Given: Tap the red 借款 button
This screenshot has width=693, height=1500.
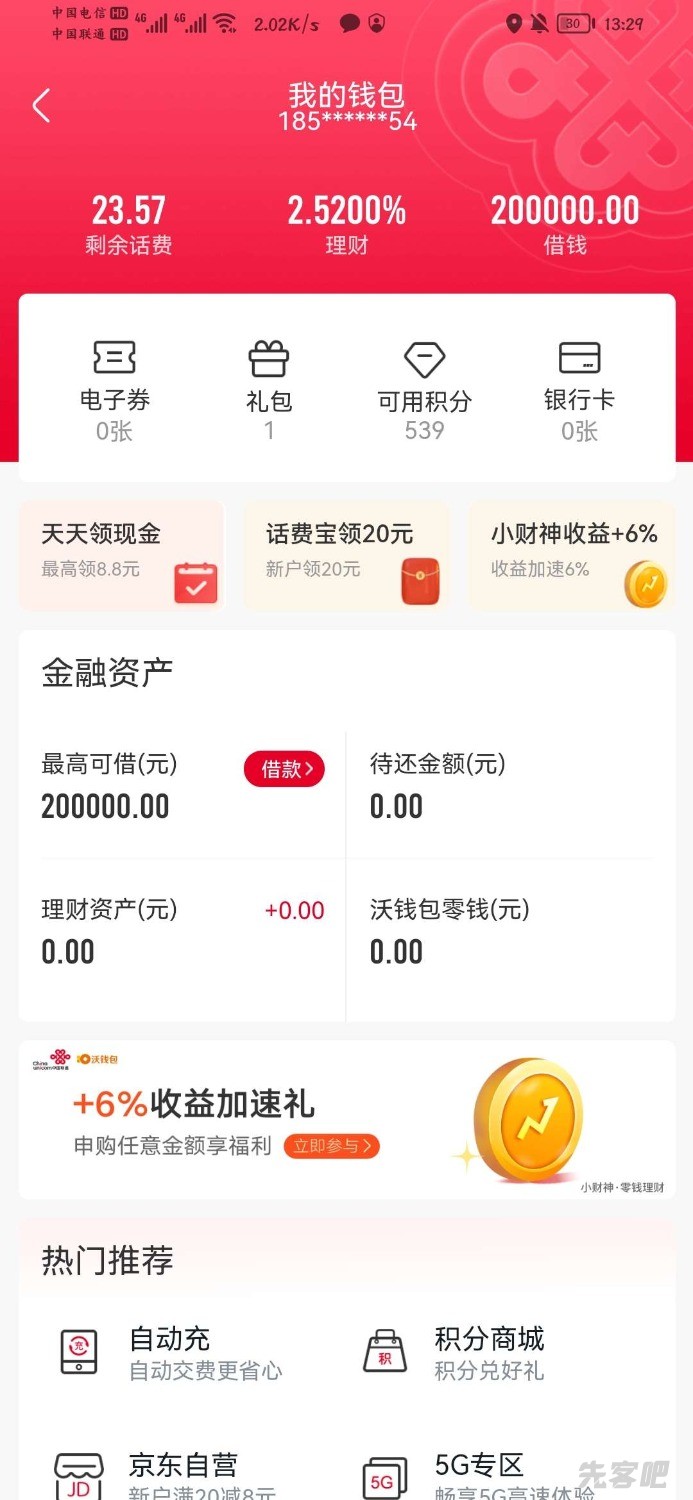Looking at the screenshot, I should [x=284, y=768].
